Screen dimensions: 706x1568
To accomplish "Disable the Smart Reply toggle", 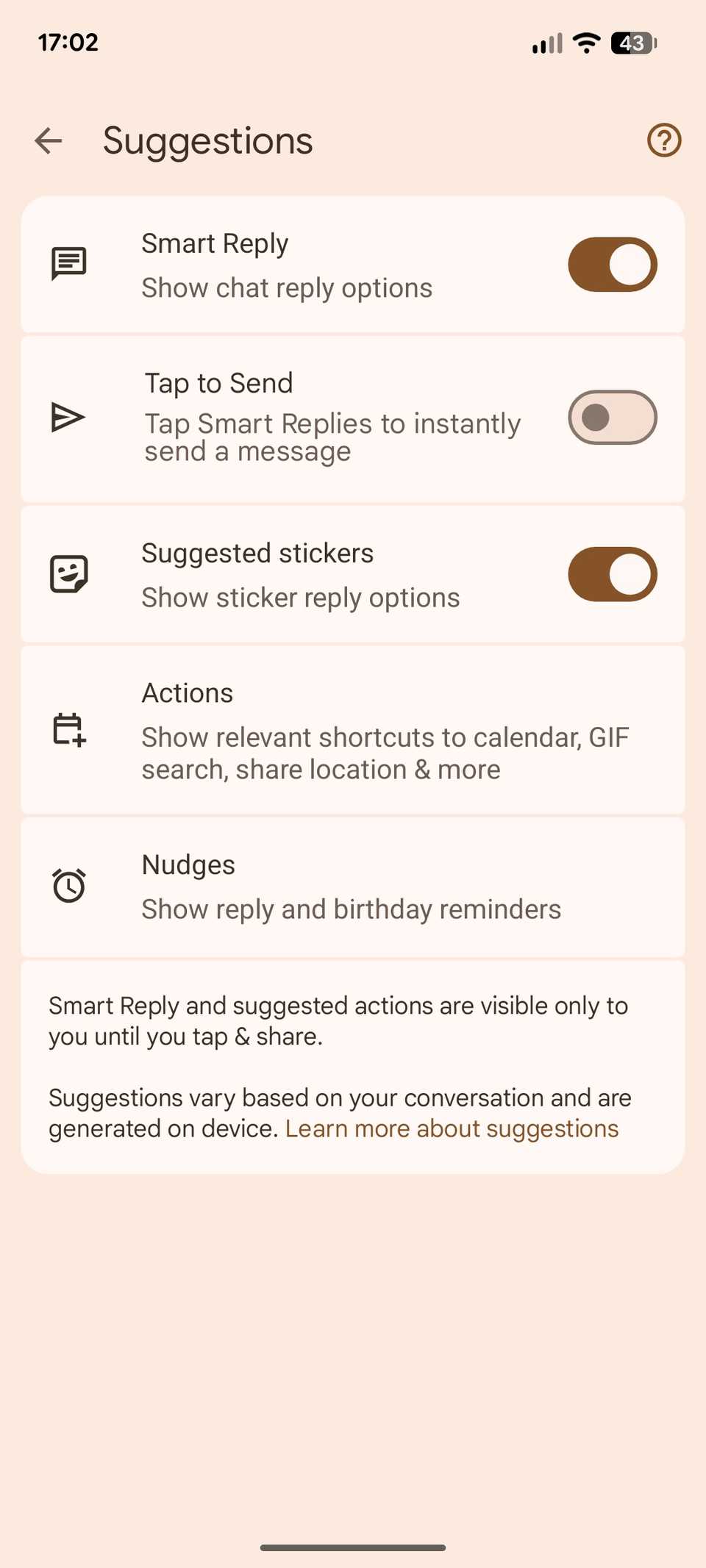I will tap(612, 263).
